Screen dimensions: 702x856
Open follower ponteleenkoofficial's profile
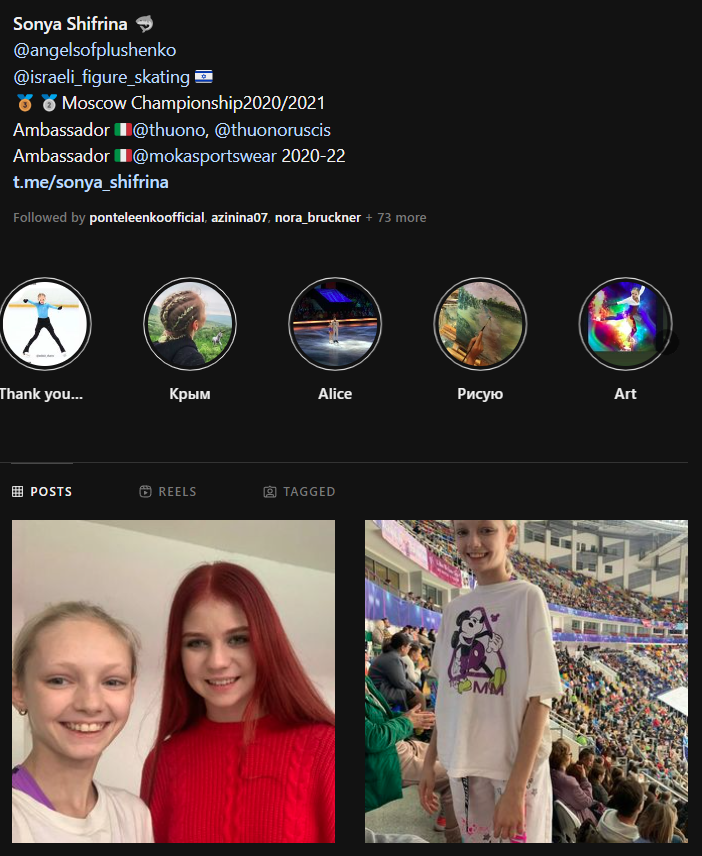147,217
